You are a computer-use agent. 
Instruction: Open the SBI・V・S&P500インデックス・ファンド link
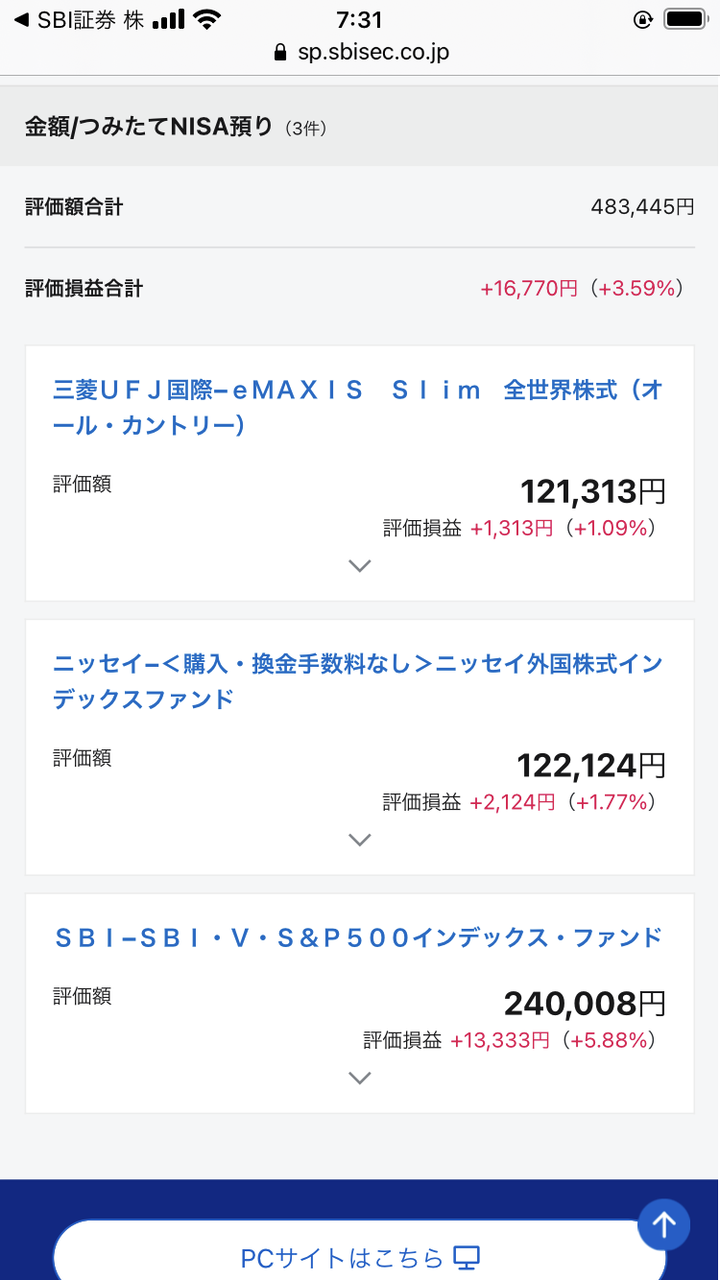[x=358, y=937]
